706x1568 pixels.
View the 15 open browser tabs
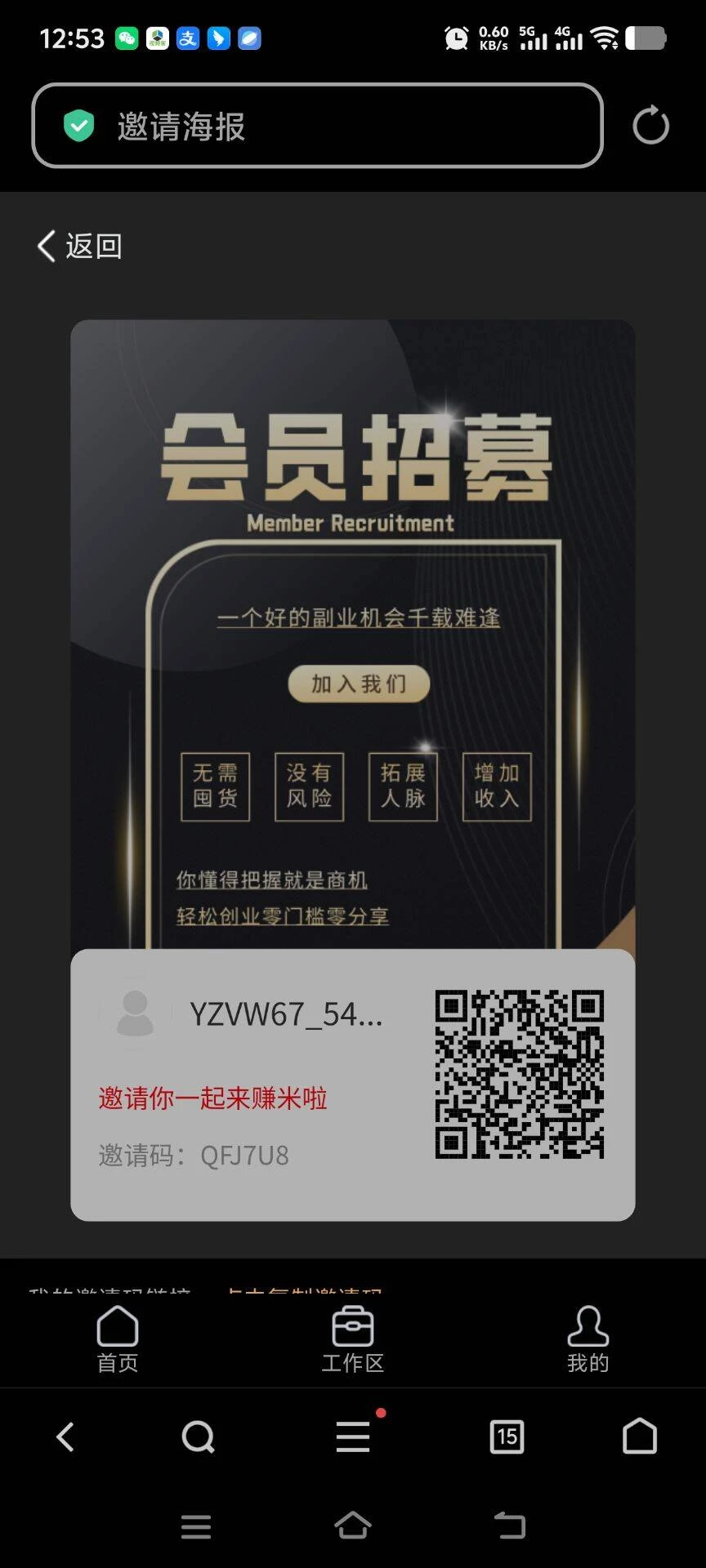[x=507, y=1437]
